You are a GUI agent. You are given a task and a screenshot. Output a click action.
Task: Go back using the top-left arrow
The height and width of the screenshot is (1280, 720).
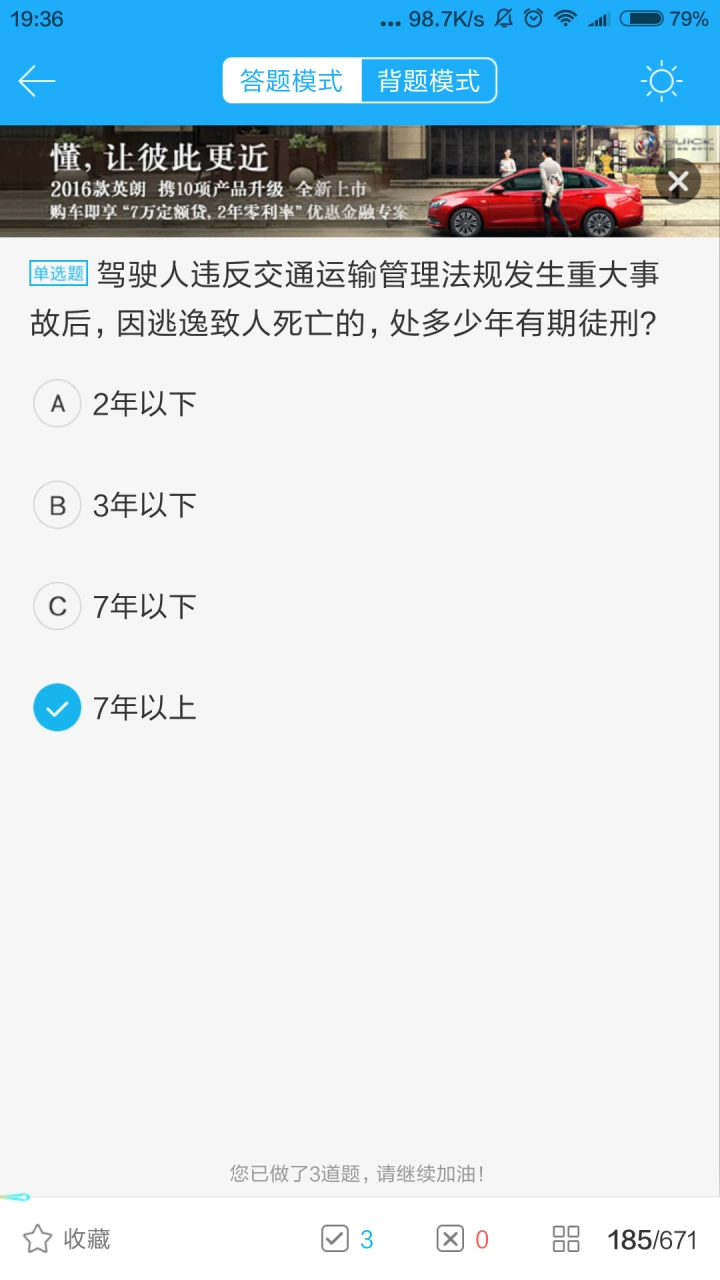pyautogui.click(x=37, y=81)
